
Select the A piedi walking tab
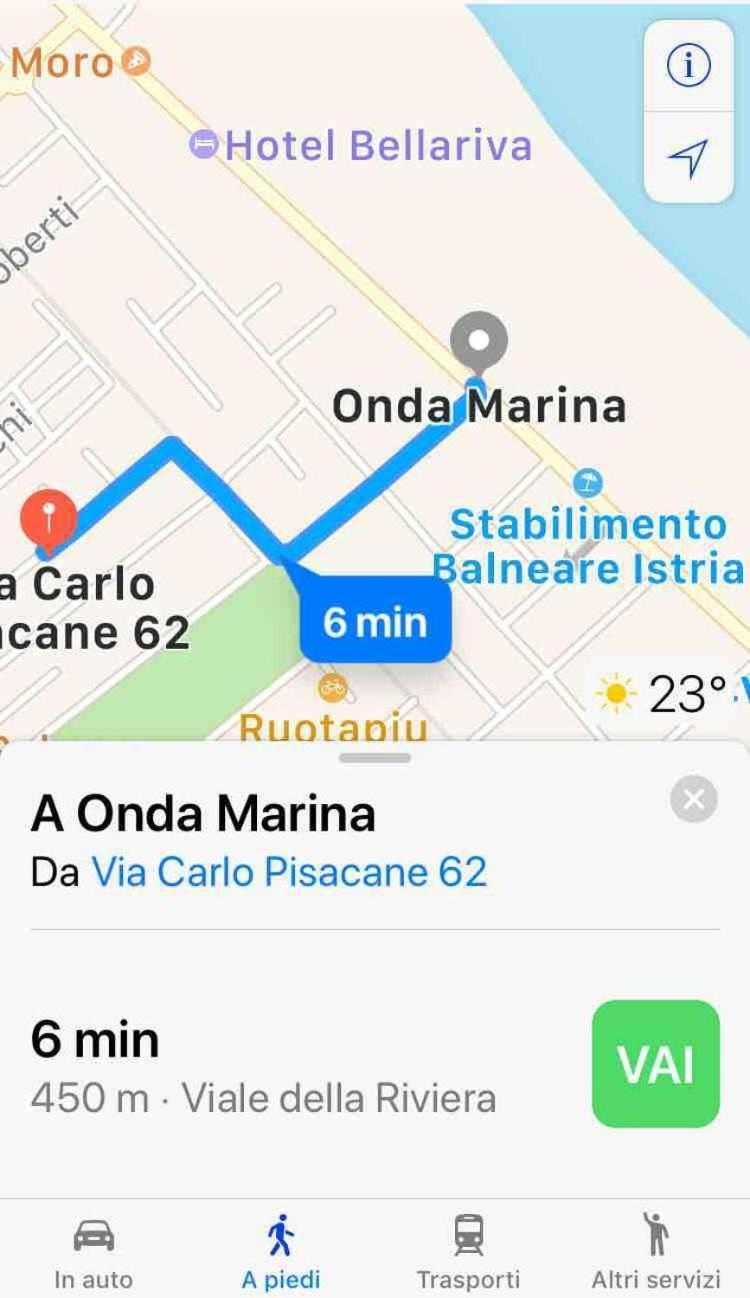coord(281,1251)
